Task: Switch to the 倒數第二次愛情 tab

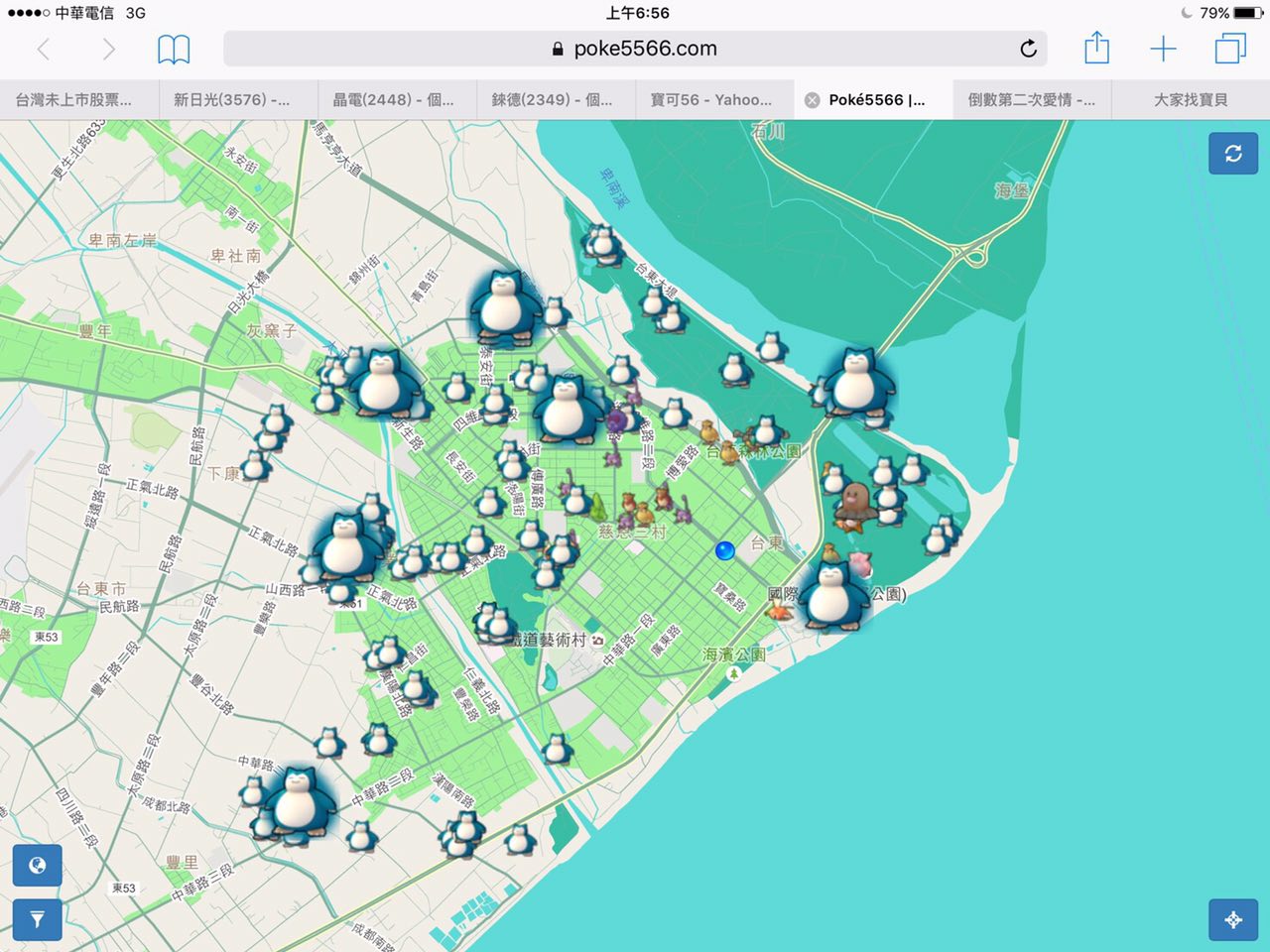Action: (x=1032, y=100)
